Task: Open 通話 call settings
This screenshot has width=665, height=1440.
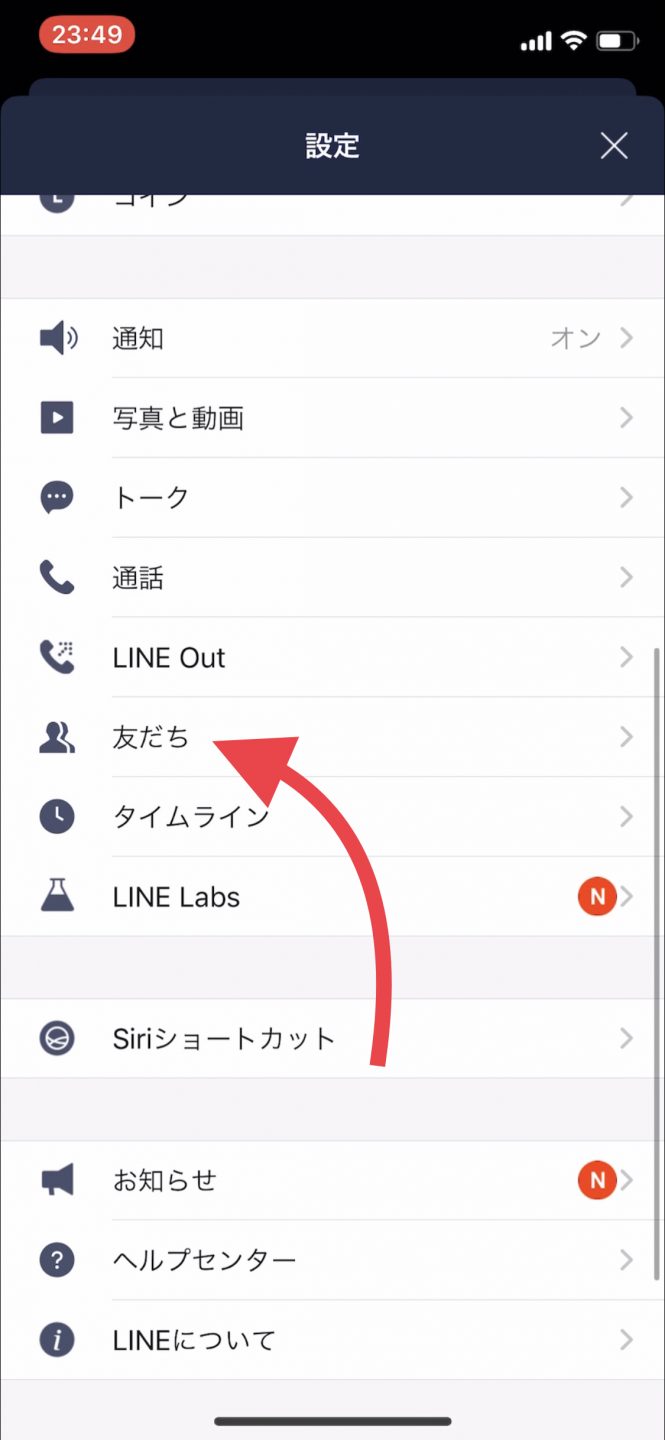Action: [x=332, y=578]
